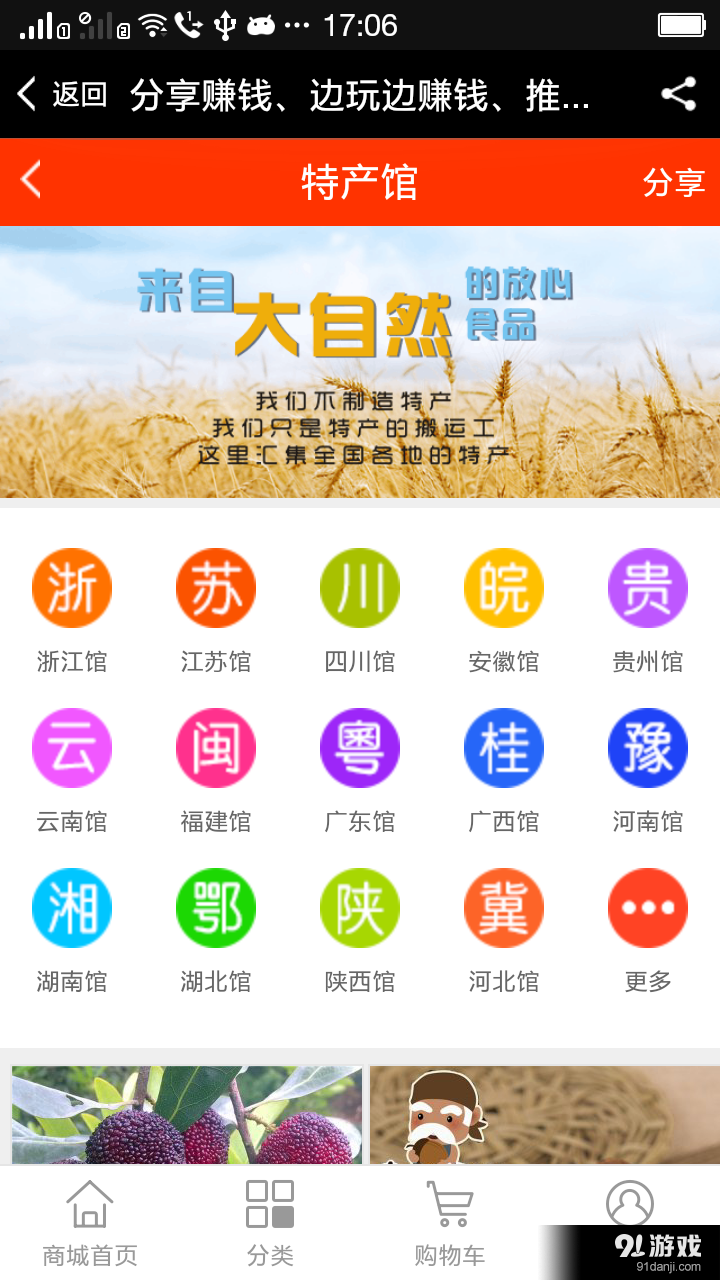Select the 广西馆 (Guangxi pavilion) icon
The height and width of the screenshot is (1280, 720).
(504, 748)
